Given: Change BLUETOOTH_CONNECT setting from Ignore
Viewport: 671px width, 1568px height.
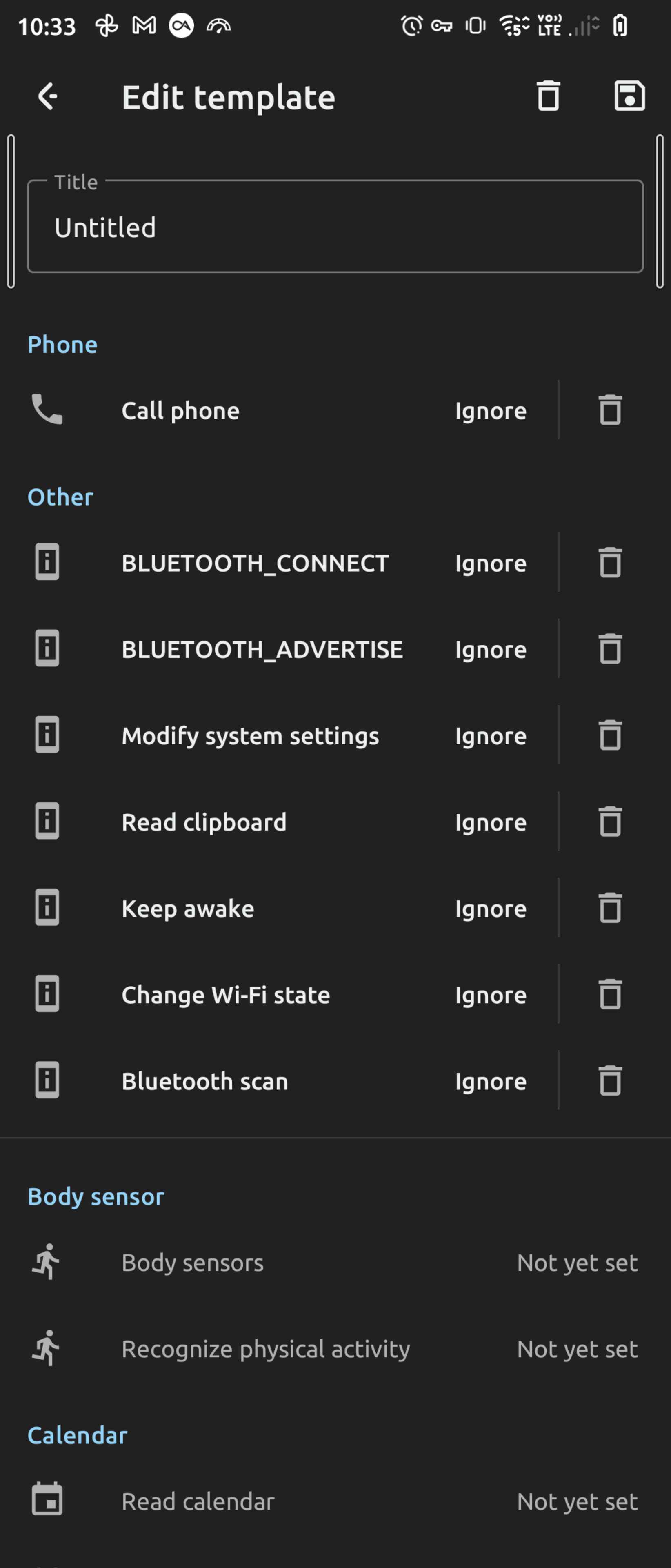Looking at the screenshot, I should tap(490, 563).
